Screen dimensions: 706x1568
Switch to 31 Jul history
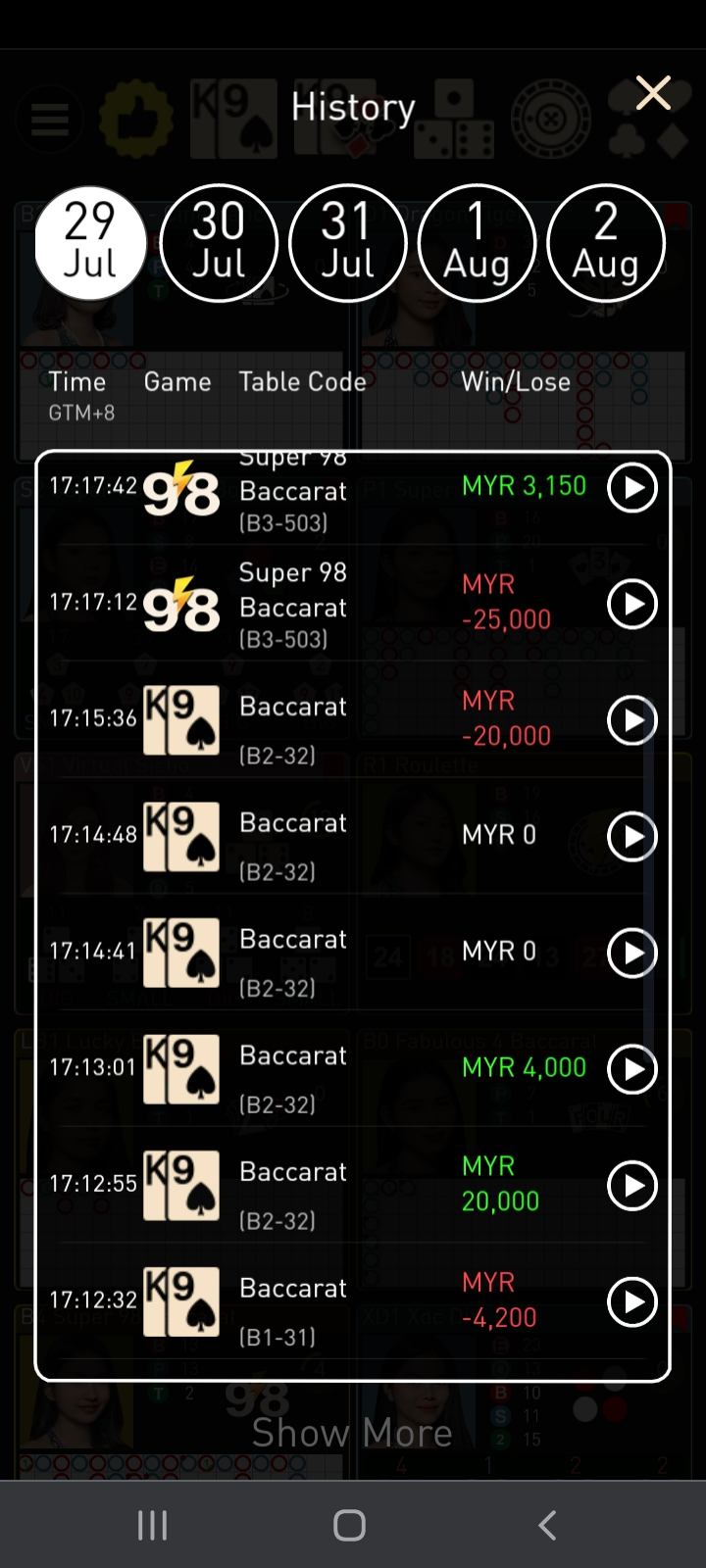(347, 243)
